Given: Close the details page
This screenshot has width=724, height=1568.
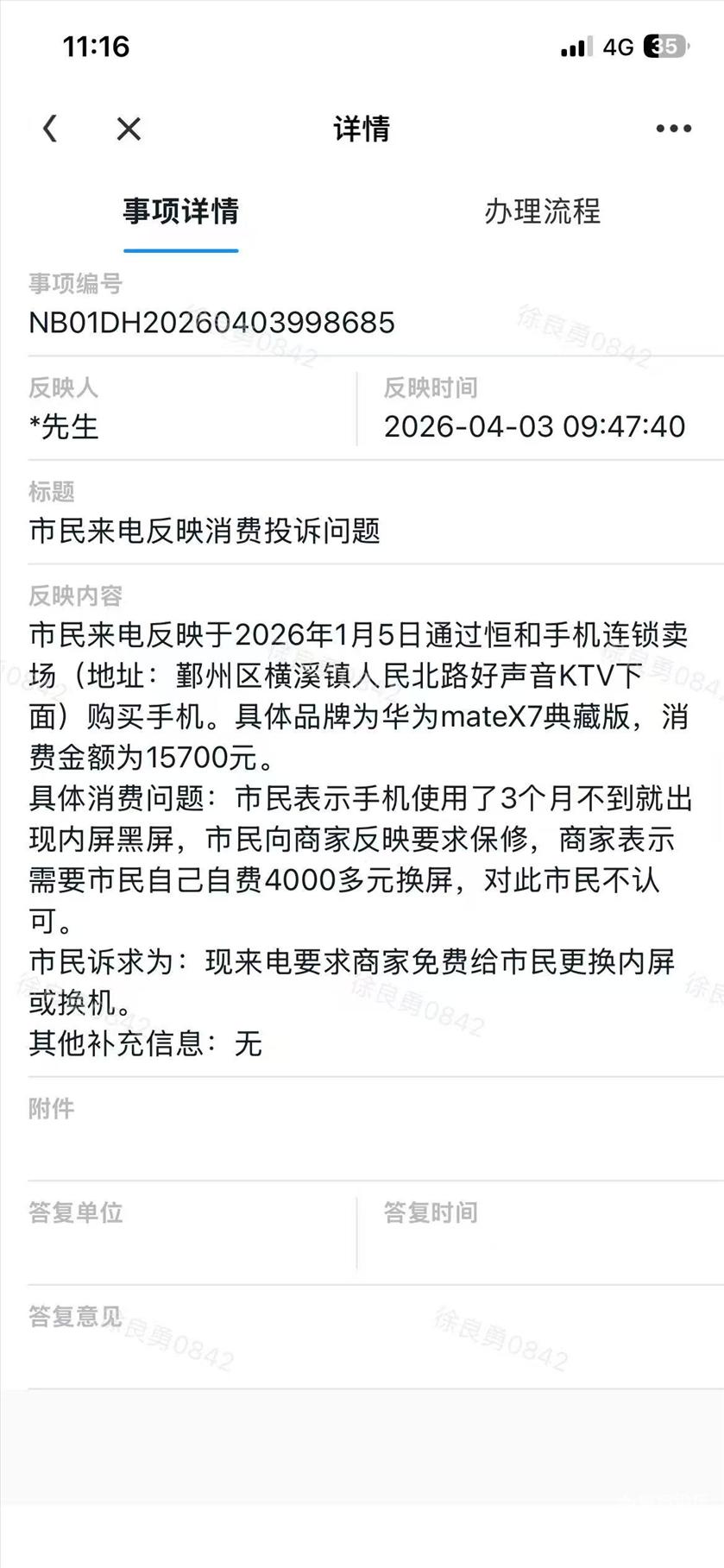Looking at the screenshot, I should pyautogui.click(x=129, y=129).
